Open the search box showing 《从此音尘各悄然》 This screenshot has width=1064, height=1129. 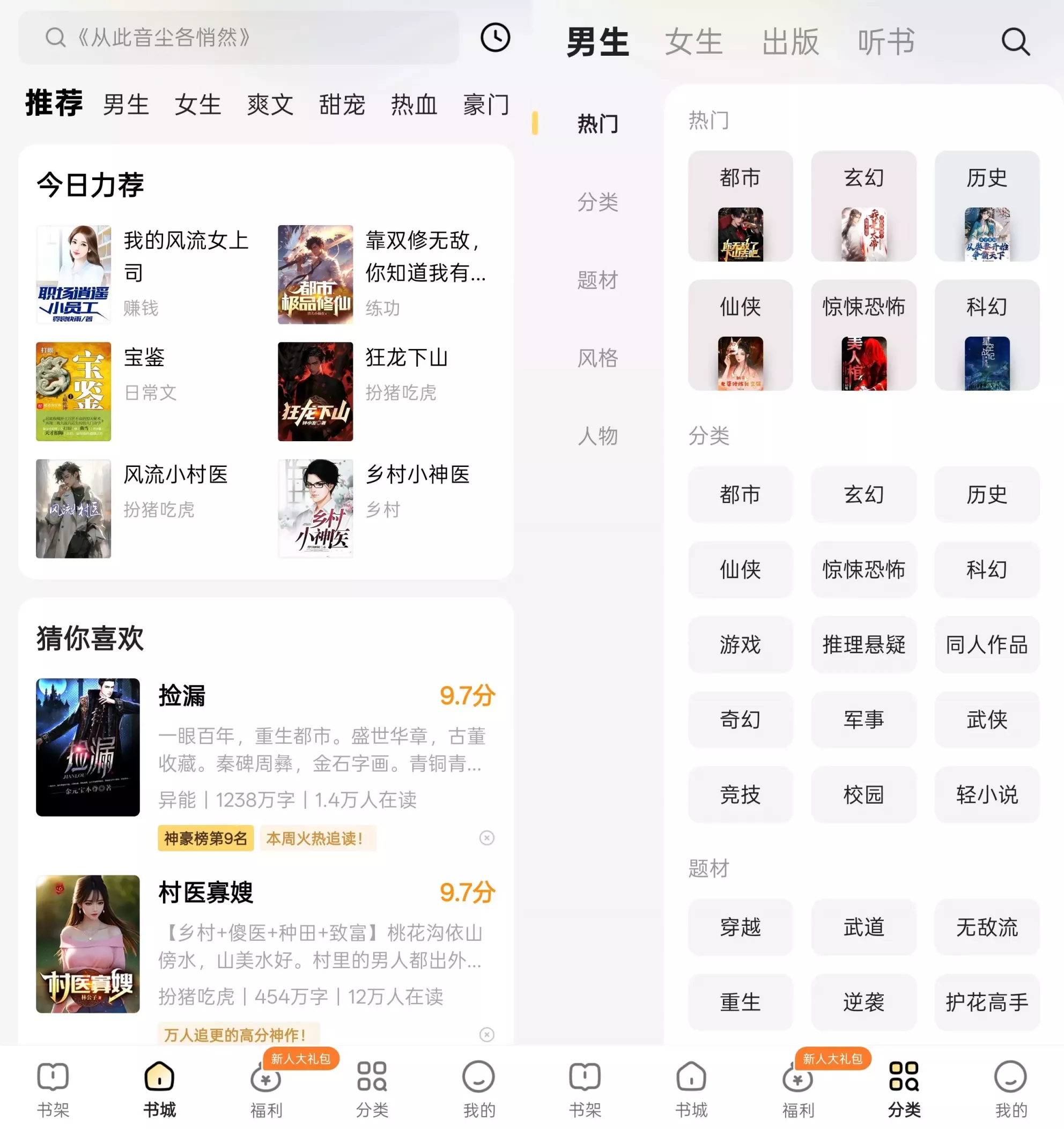(239, 38)
